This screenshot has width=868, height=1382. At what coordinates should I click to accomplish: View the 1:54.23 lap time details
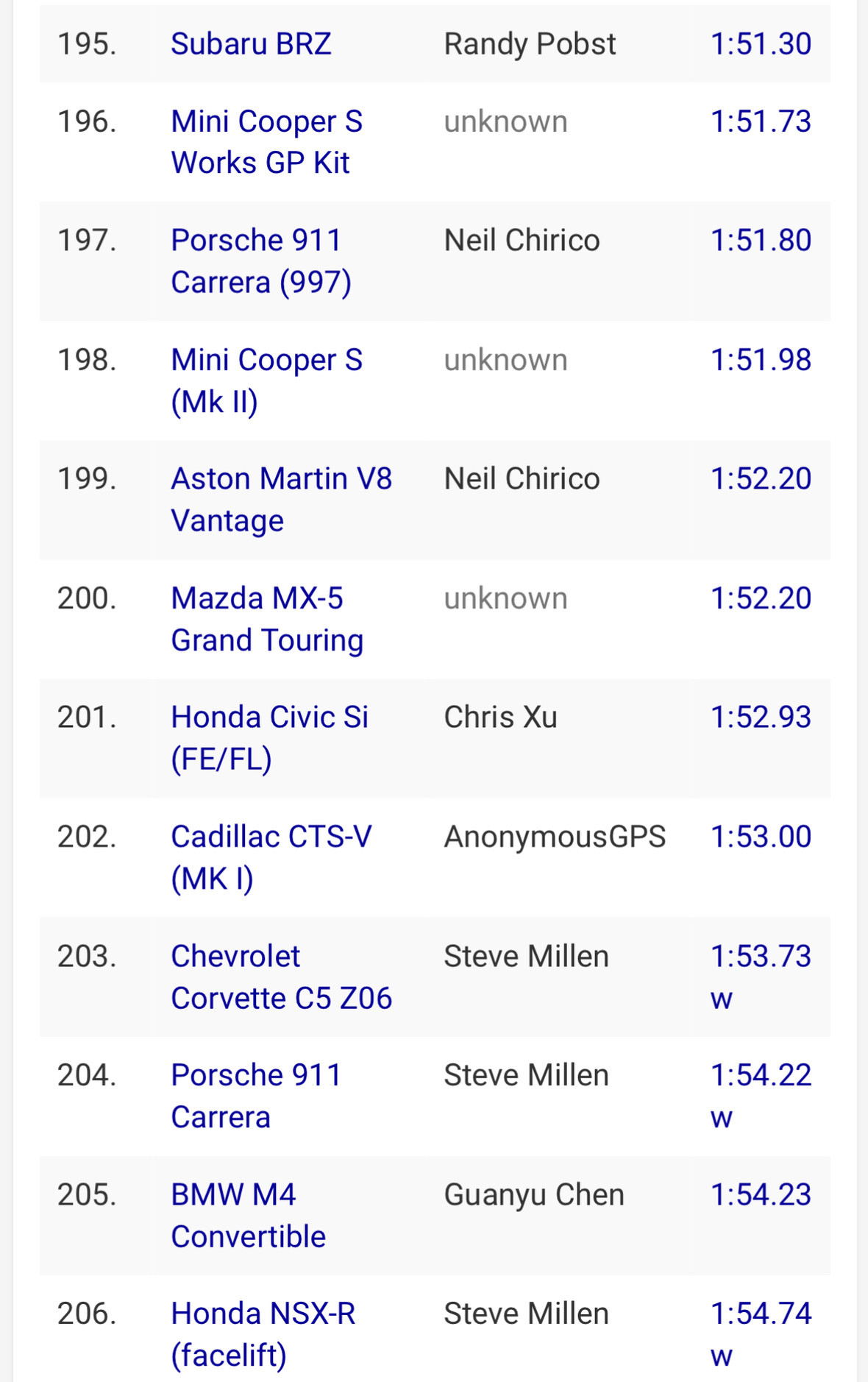click(x=760, y=1194)
